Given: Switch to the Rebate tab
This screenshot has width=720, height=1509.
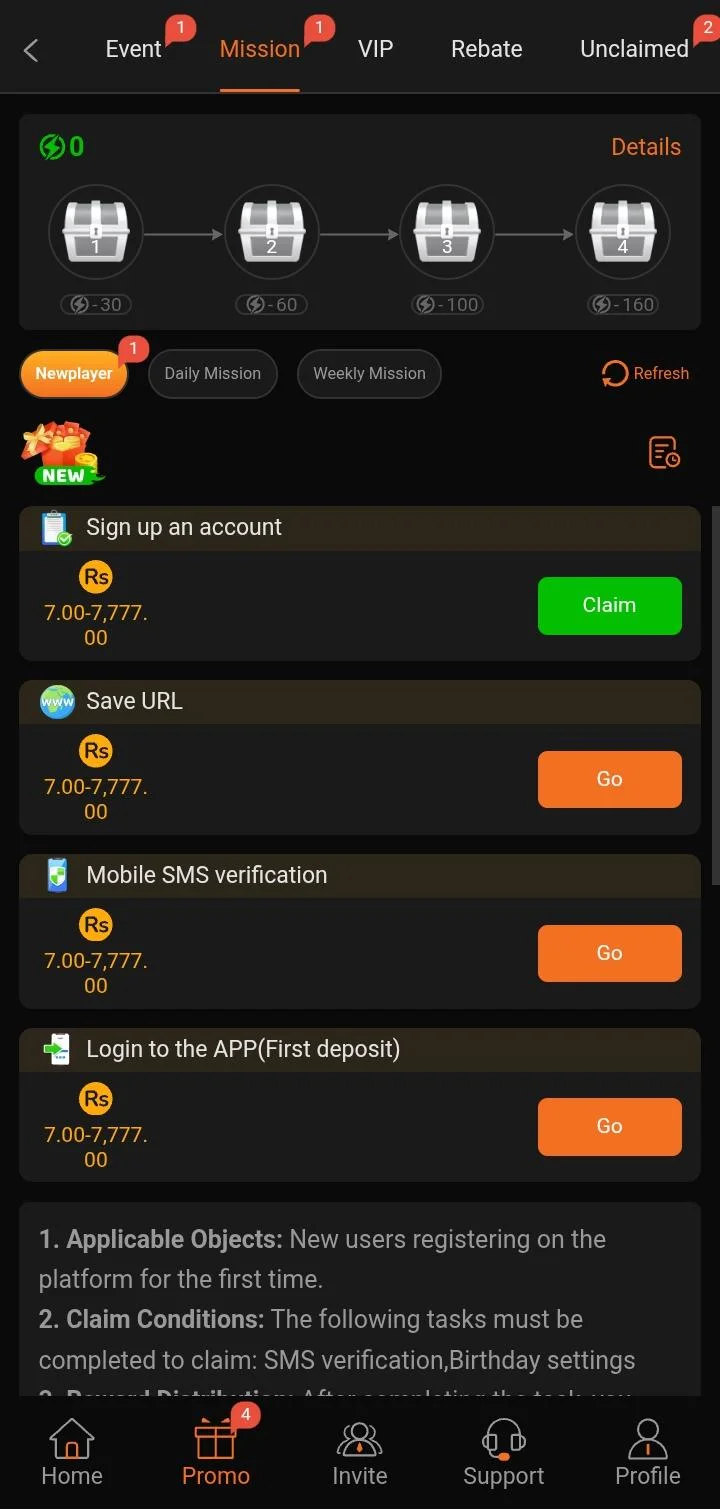Looking at the screenshot, I should [x=487, y=49].
